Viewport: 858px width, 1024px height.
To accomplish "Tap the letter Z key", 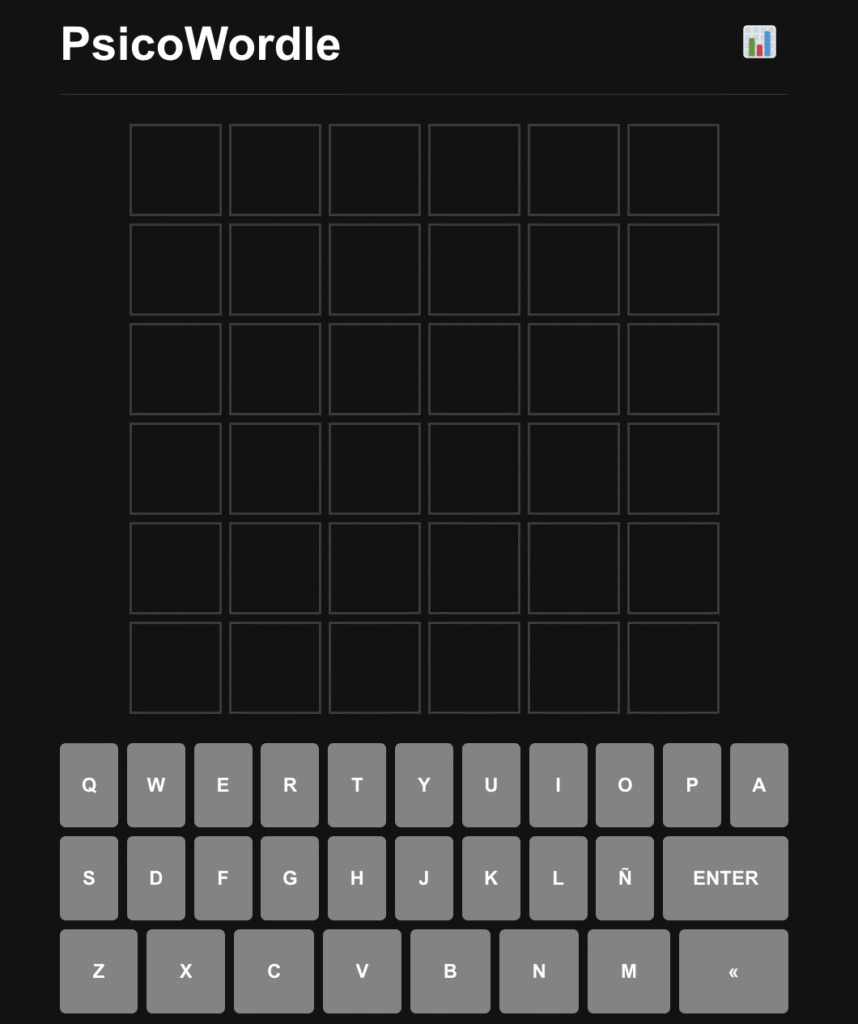I will point(98,971).
